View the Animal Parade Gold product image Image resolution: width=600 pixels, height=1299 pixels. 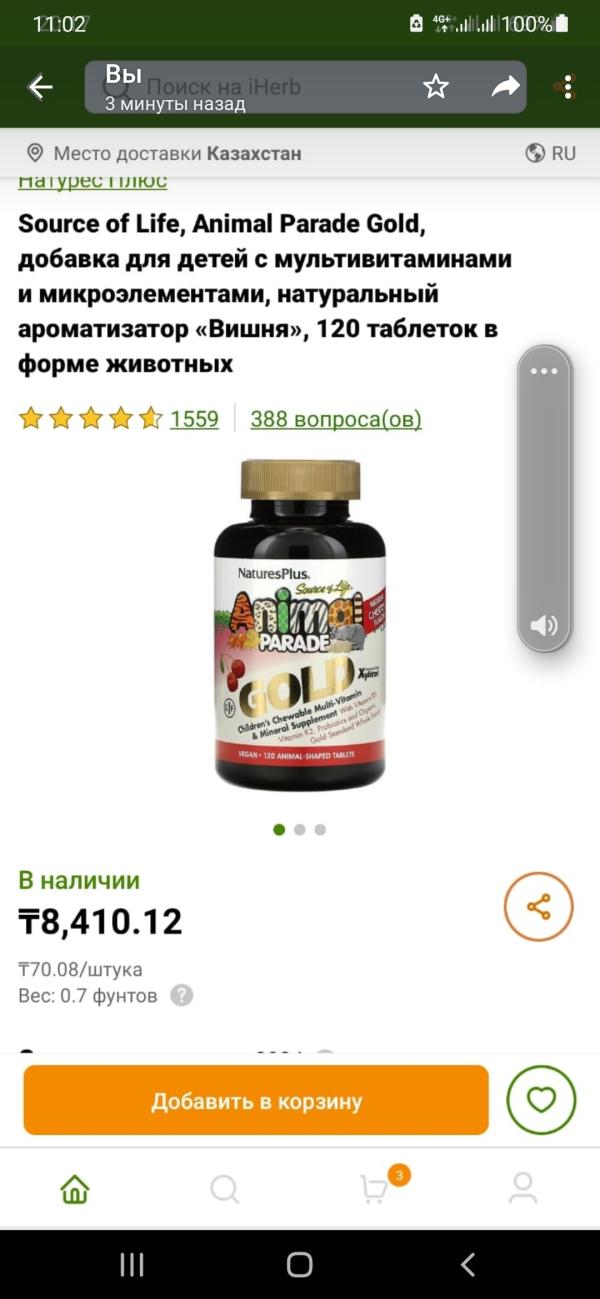click(299, 625)
